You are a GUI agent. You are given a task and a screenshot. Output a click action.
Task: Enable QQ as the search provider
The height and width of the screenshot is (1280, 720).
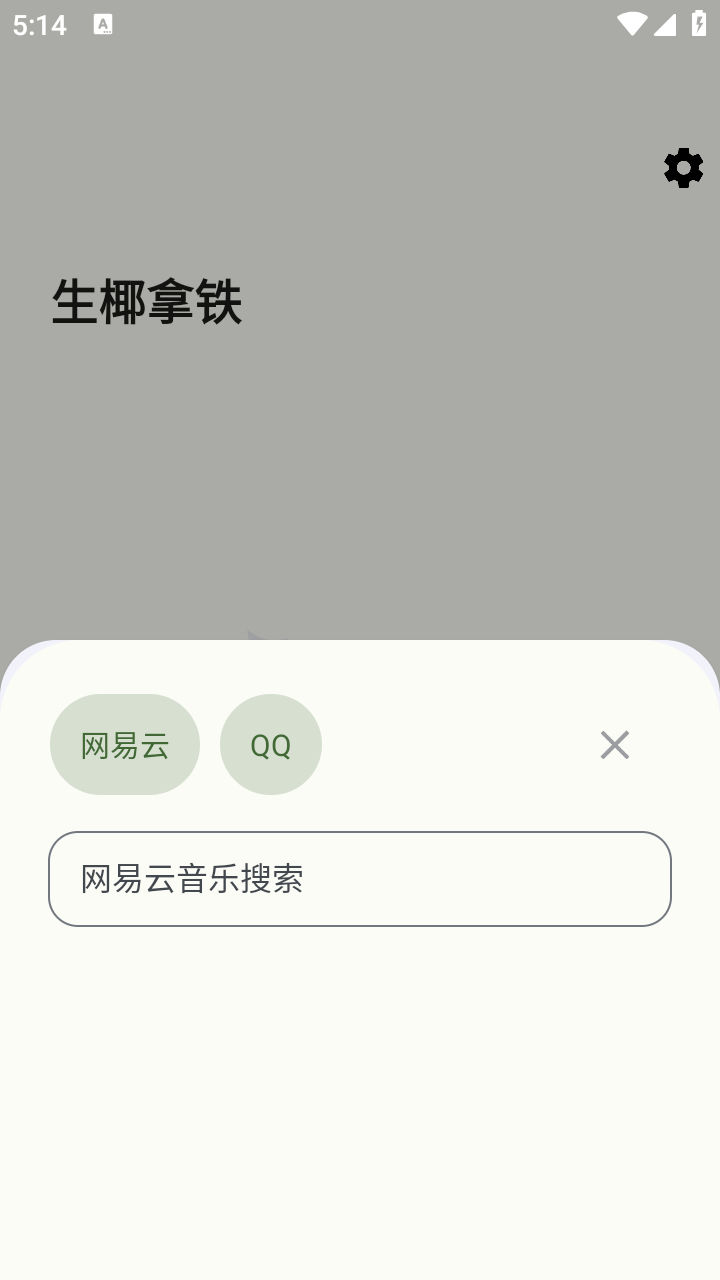click(271, 744)
